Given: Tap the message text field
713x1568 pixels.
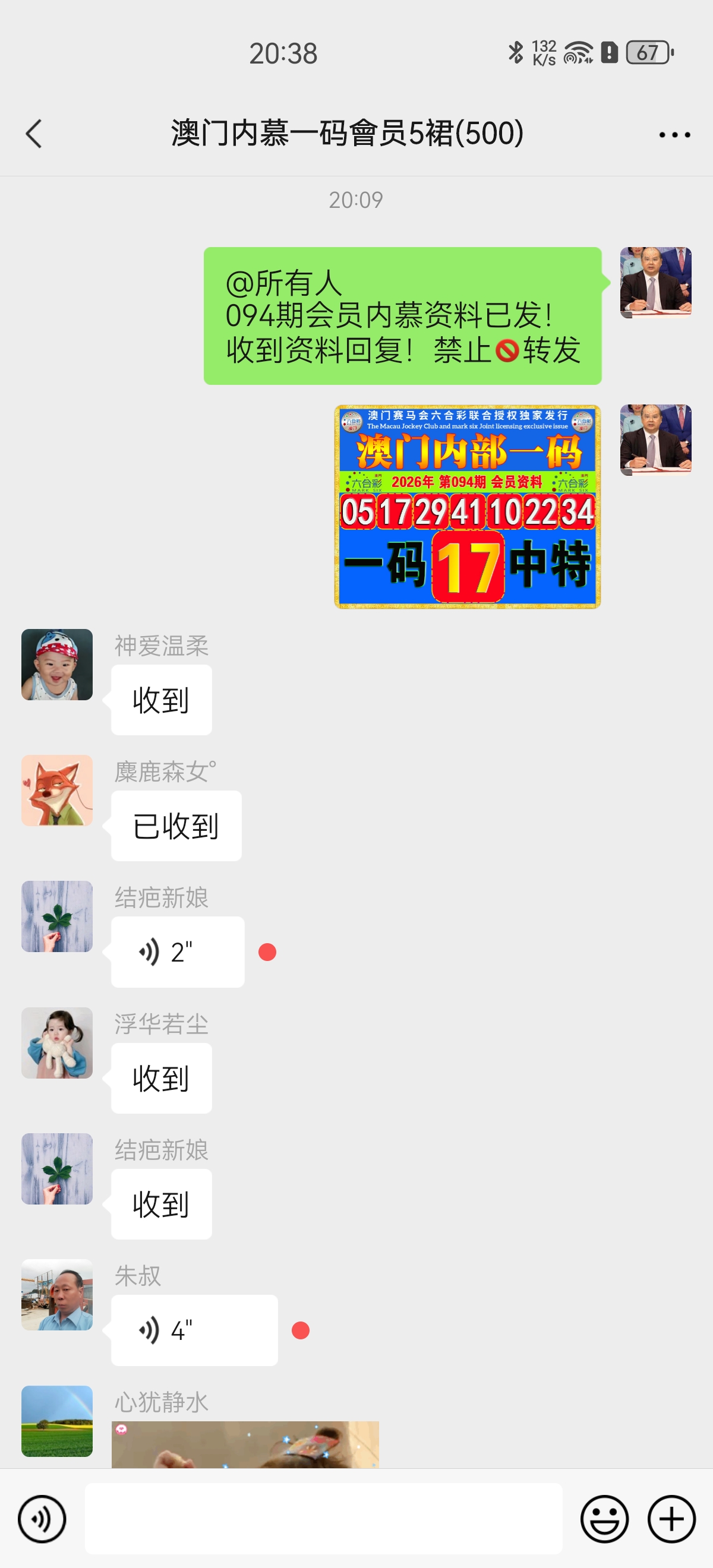Looking at the screenshot, I should tap(323, 1518).
